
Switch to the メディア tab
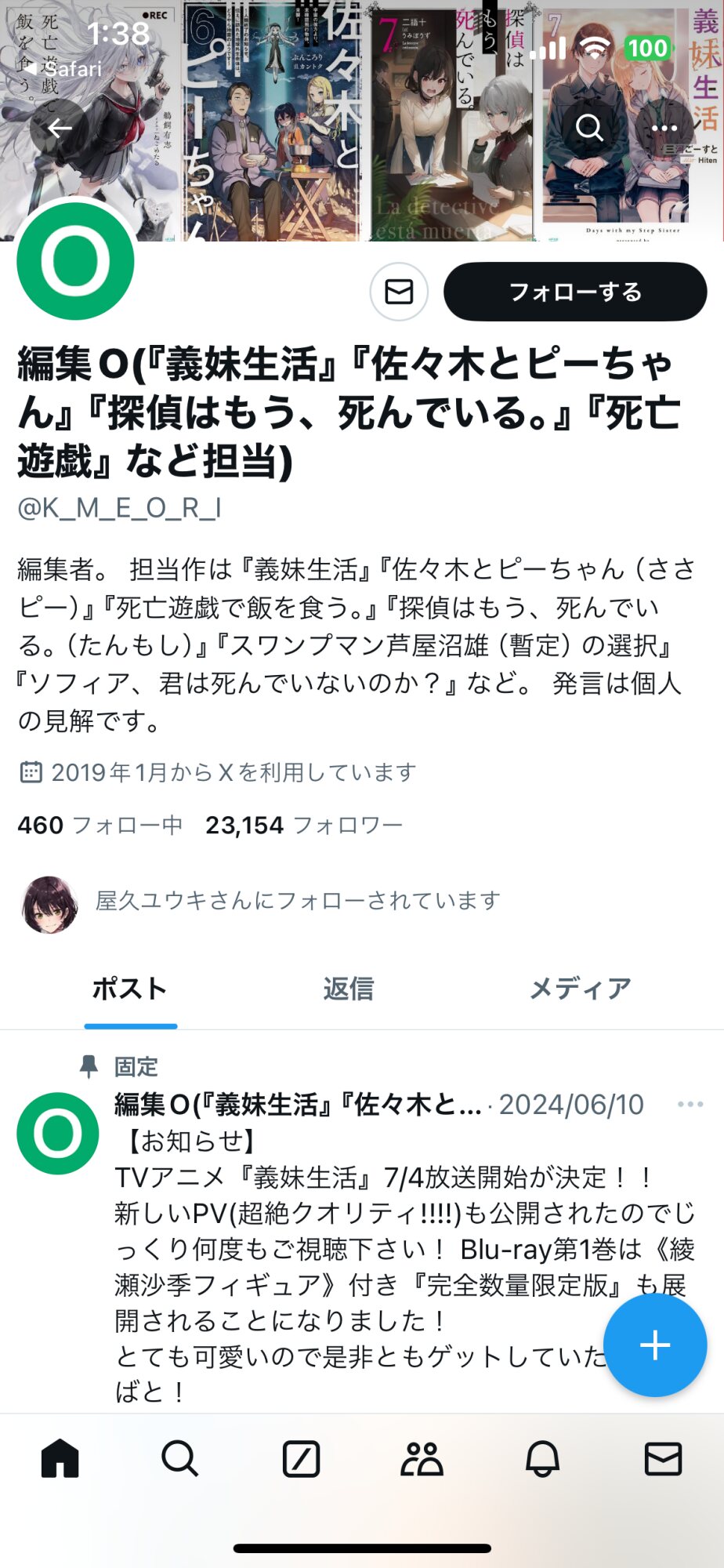(581, 989)
